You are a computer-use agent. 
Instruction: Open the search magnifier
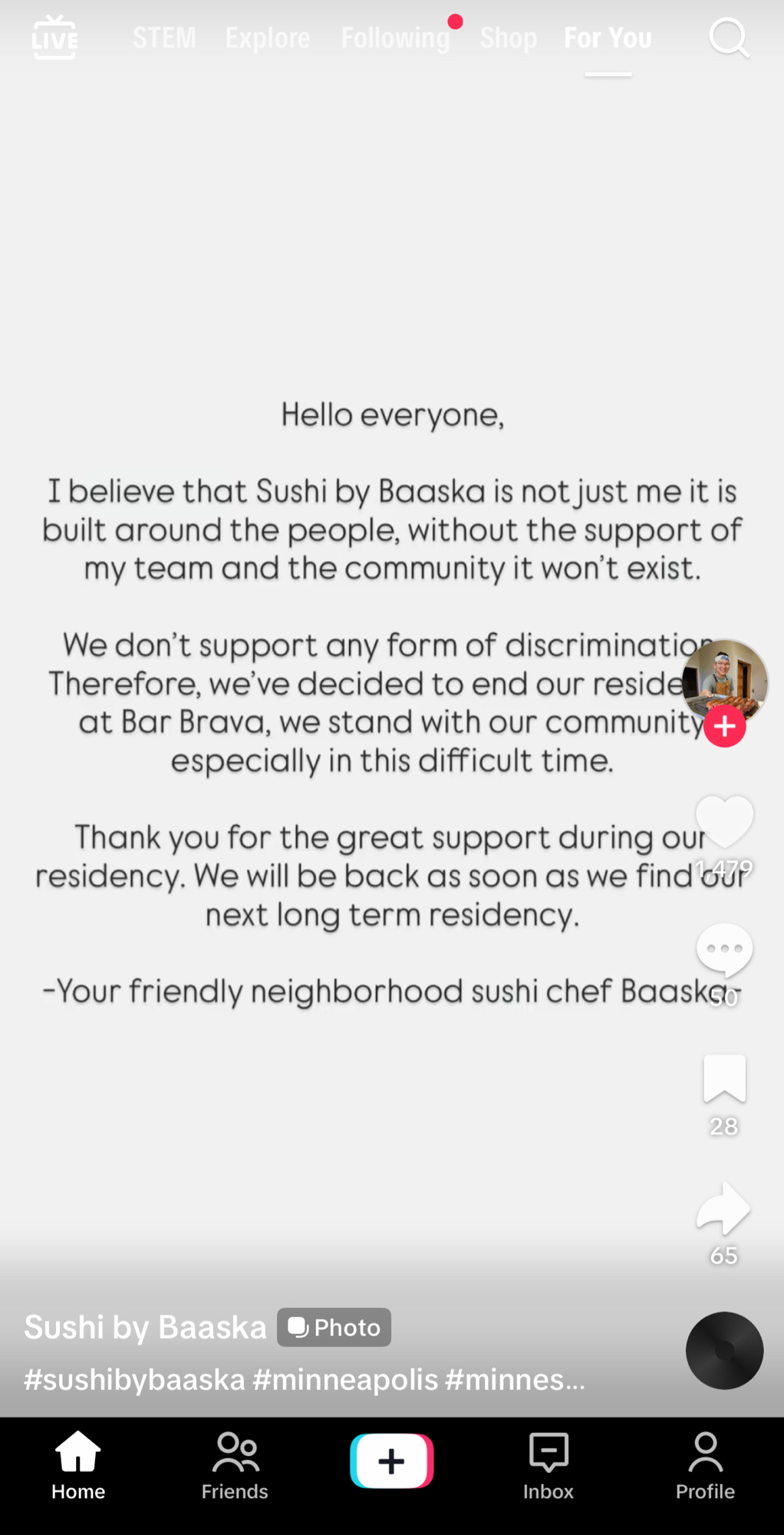[x=728, y=38]
